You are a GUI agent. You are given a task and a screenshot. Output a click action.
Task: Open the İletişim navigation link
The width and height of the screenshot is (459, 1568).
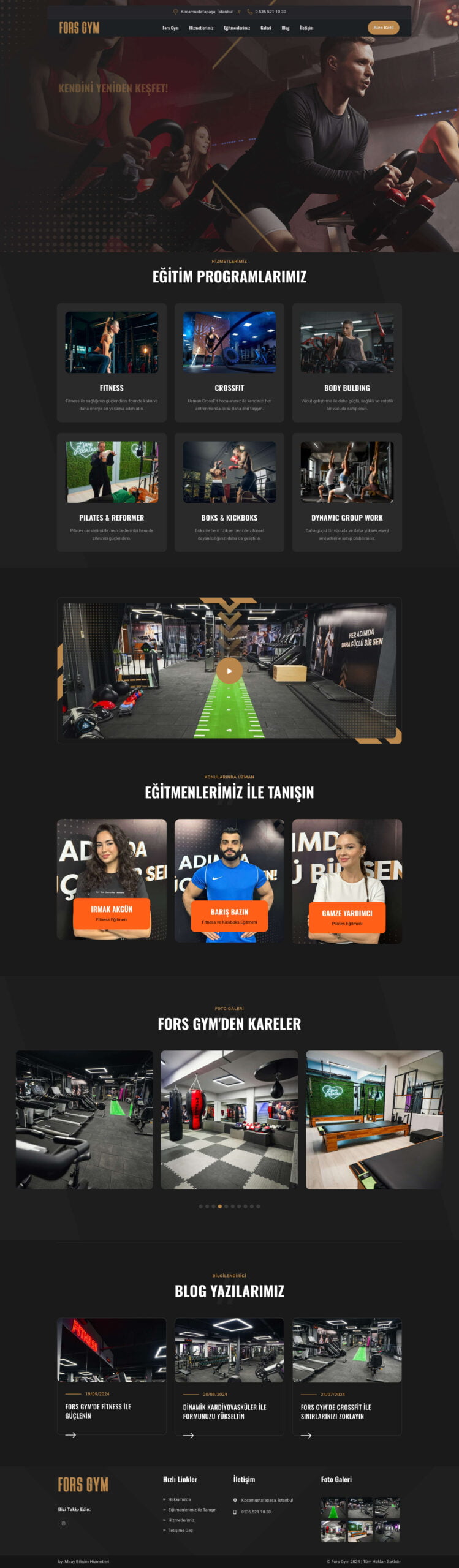click(306, 28)
